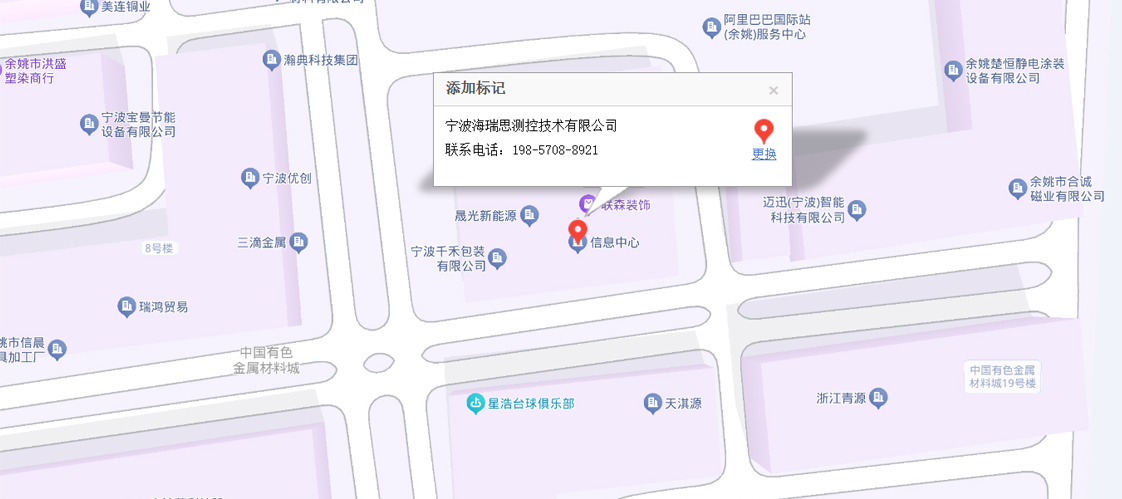Viewport: 1122px width, 499px height.
Task: Close the 添加标记 popup
Action: coord(773,90)
